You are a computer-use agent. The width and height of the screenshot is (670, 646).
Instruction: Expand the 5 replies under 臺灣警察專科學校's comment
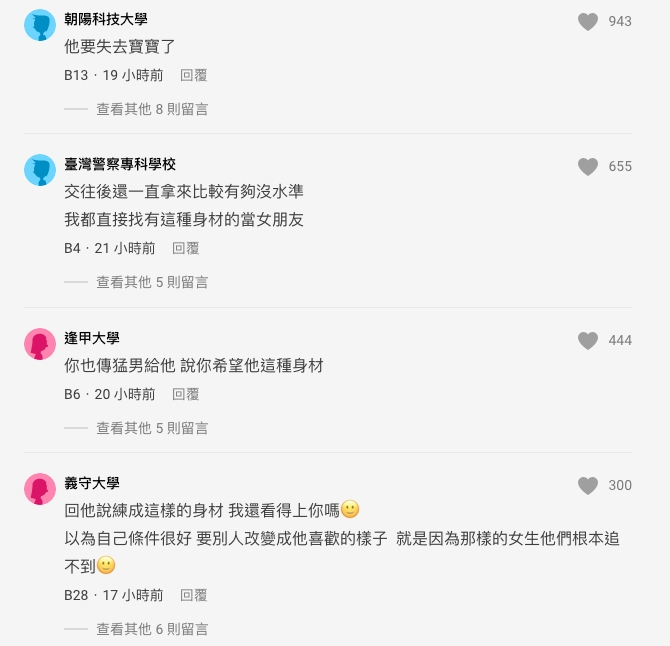(x=152, y=282)
